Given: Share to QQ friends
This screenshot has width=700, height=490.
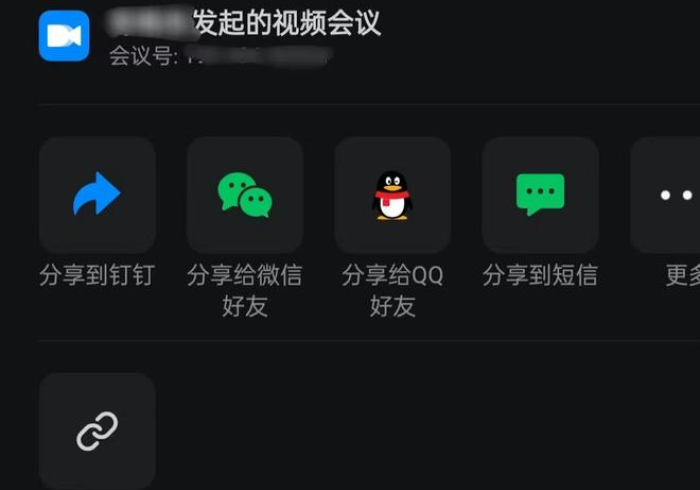Looking at the screenshot, I should [392, 195].
